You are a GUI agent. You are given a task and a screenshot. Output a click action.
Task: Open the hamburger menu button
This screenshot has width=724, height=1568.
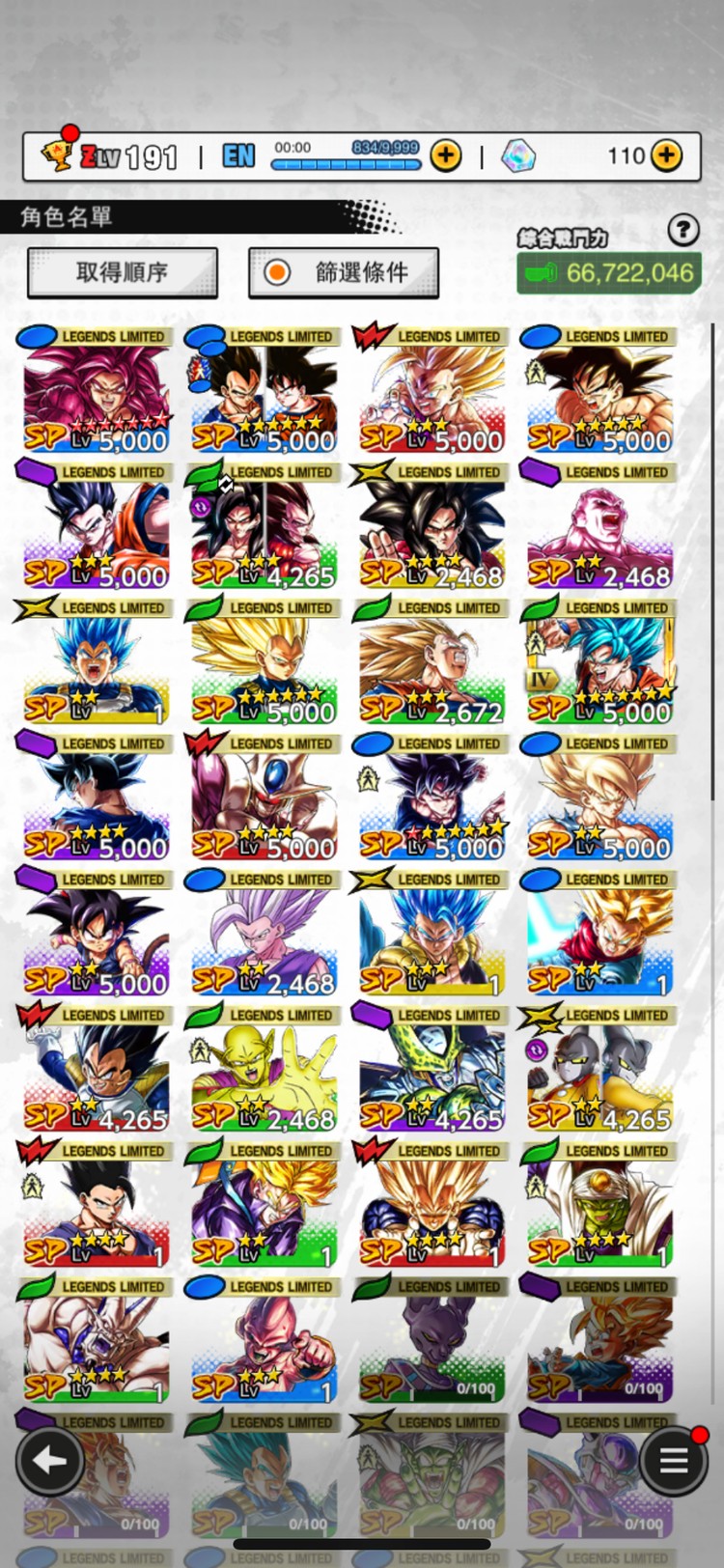pyautogui.click(x=674, y=1461)
